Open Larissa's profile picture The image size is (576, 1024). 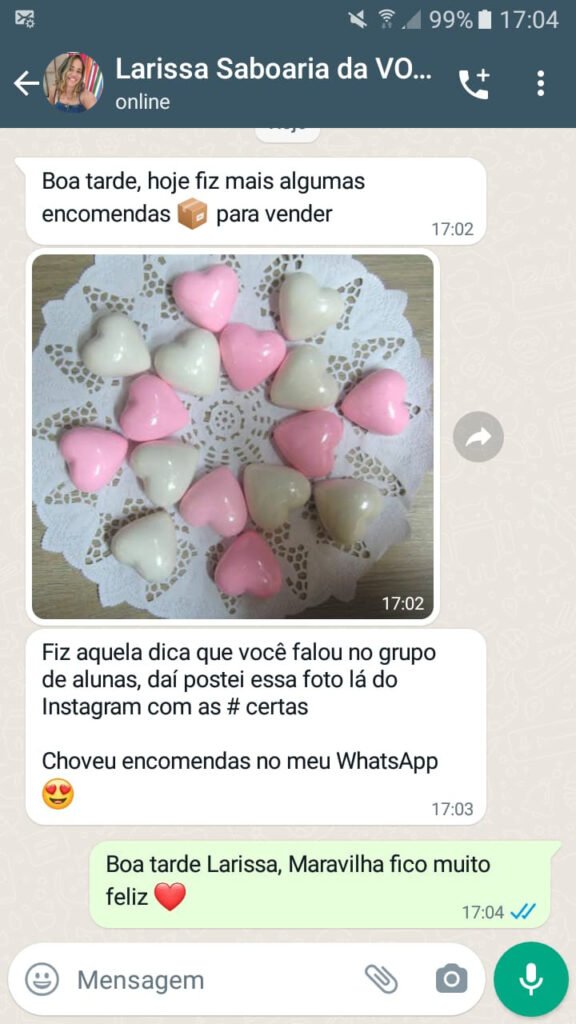pyautogui.click(x=73, y=82)
